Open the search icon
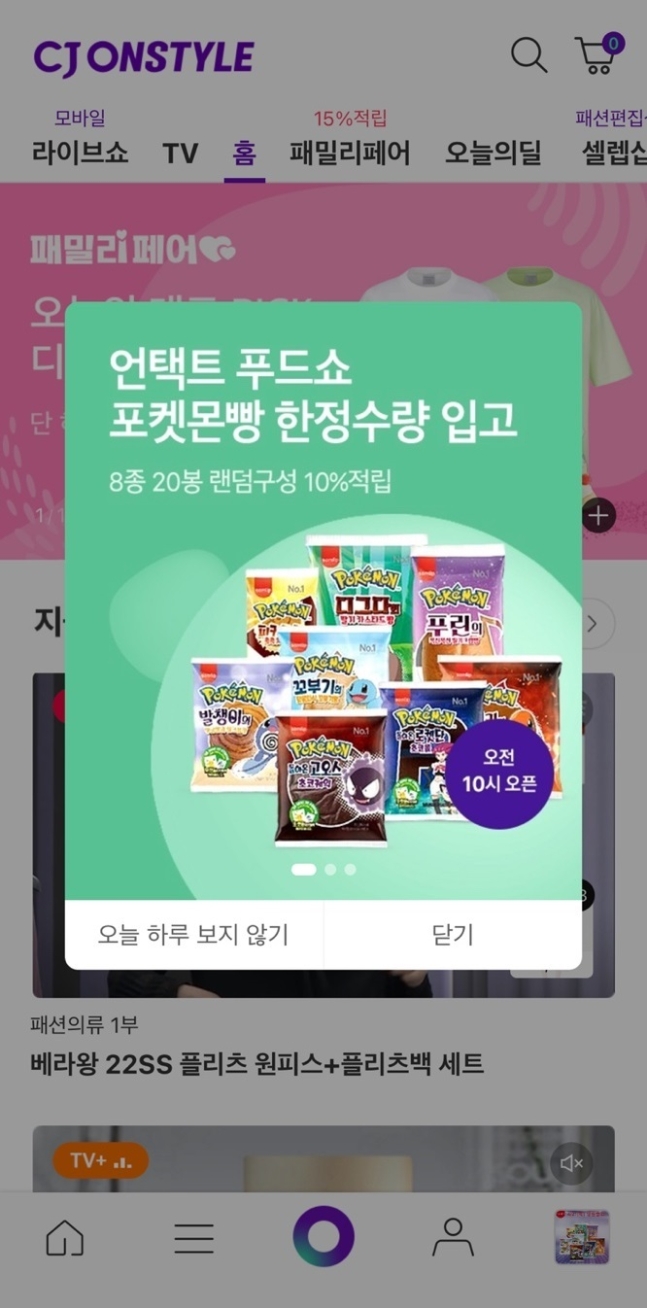The width and height of the screenshot is (647, 1308). [x=528, y=55]
